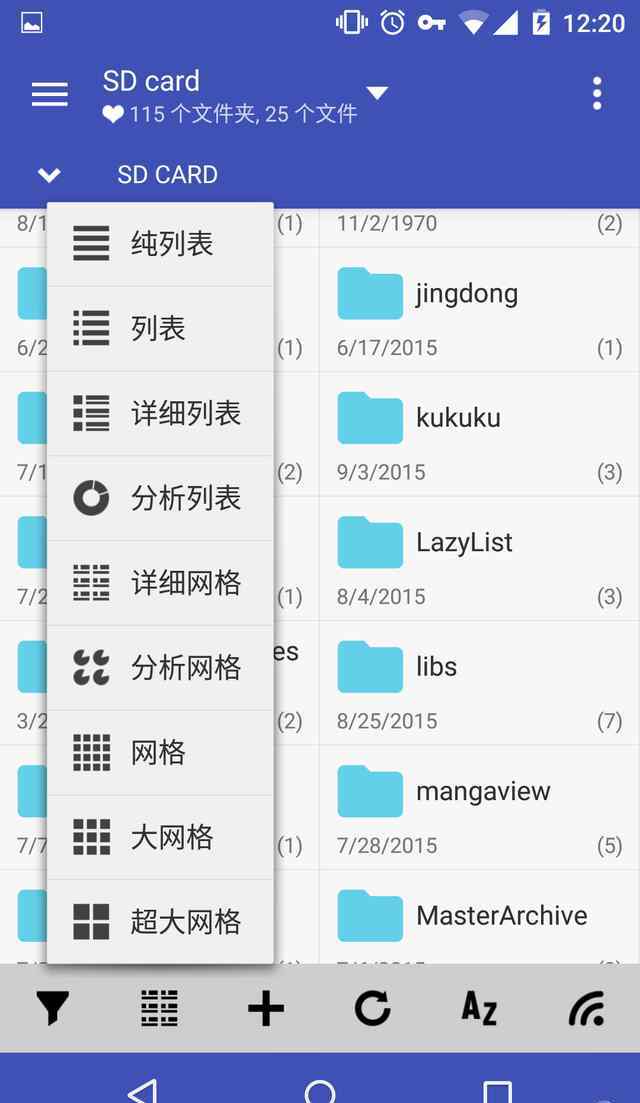Pick the 详细网格 layout

(x=160, y=582)
